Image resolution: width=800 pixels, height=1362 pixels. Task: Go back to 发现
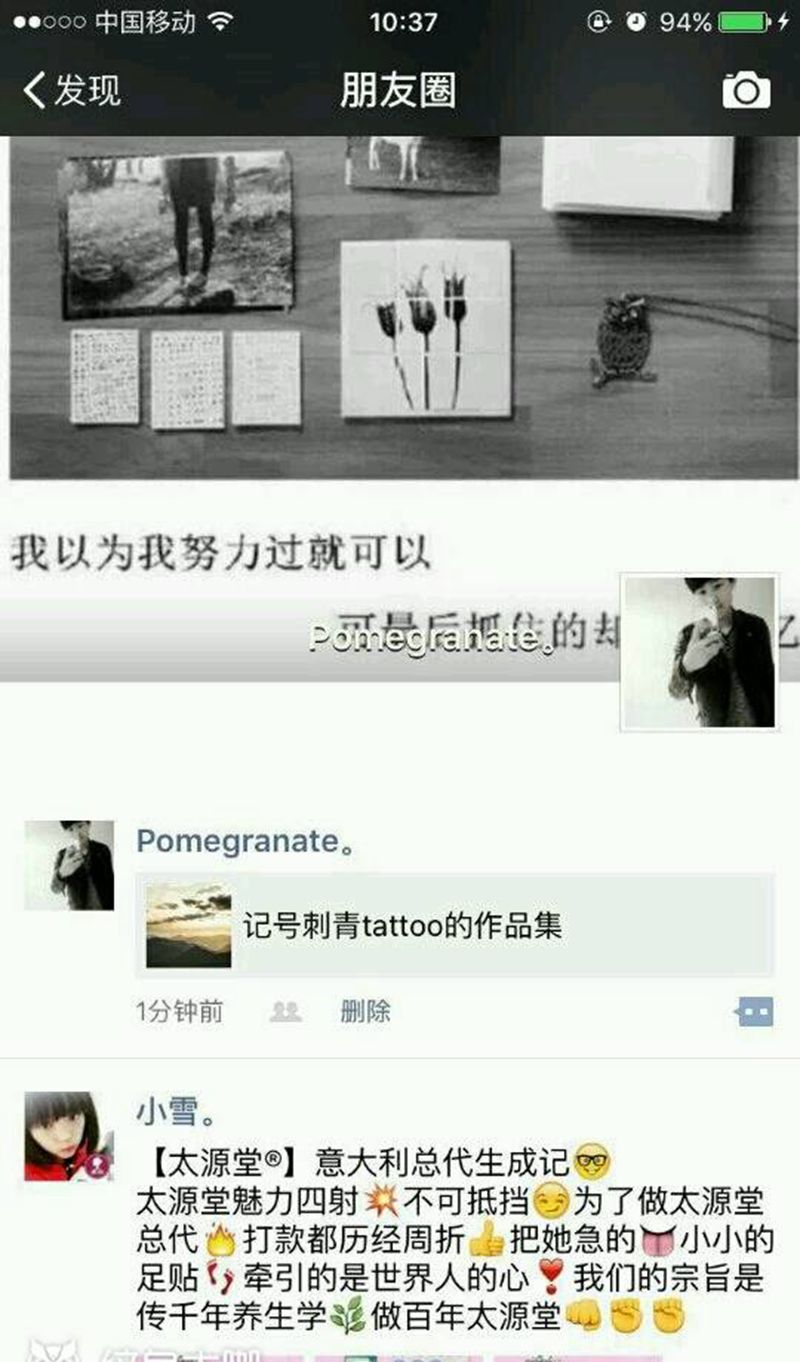tap(72, 91)
